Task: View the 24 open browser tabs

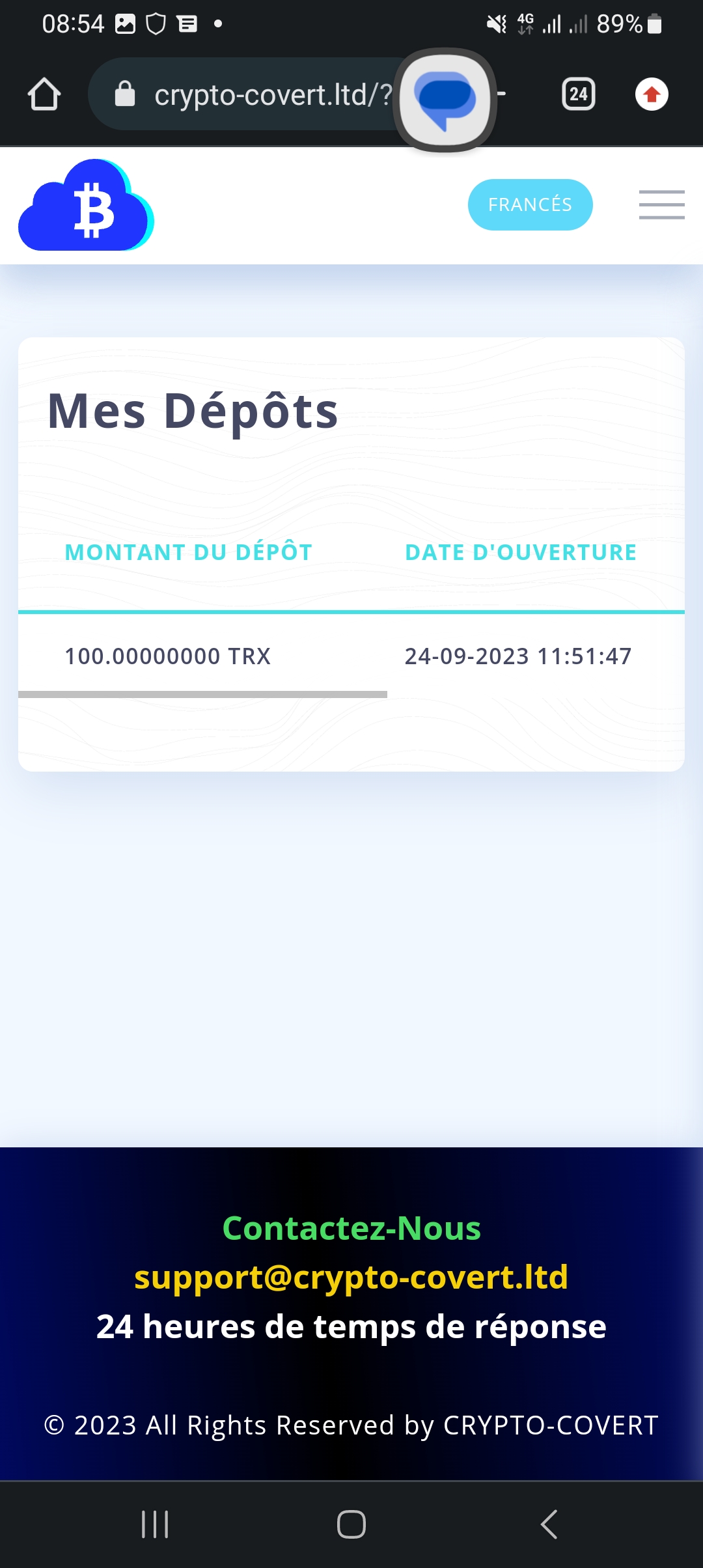Action: (x=578, y=94)
